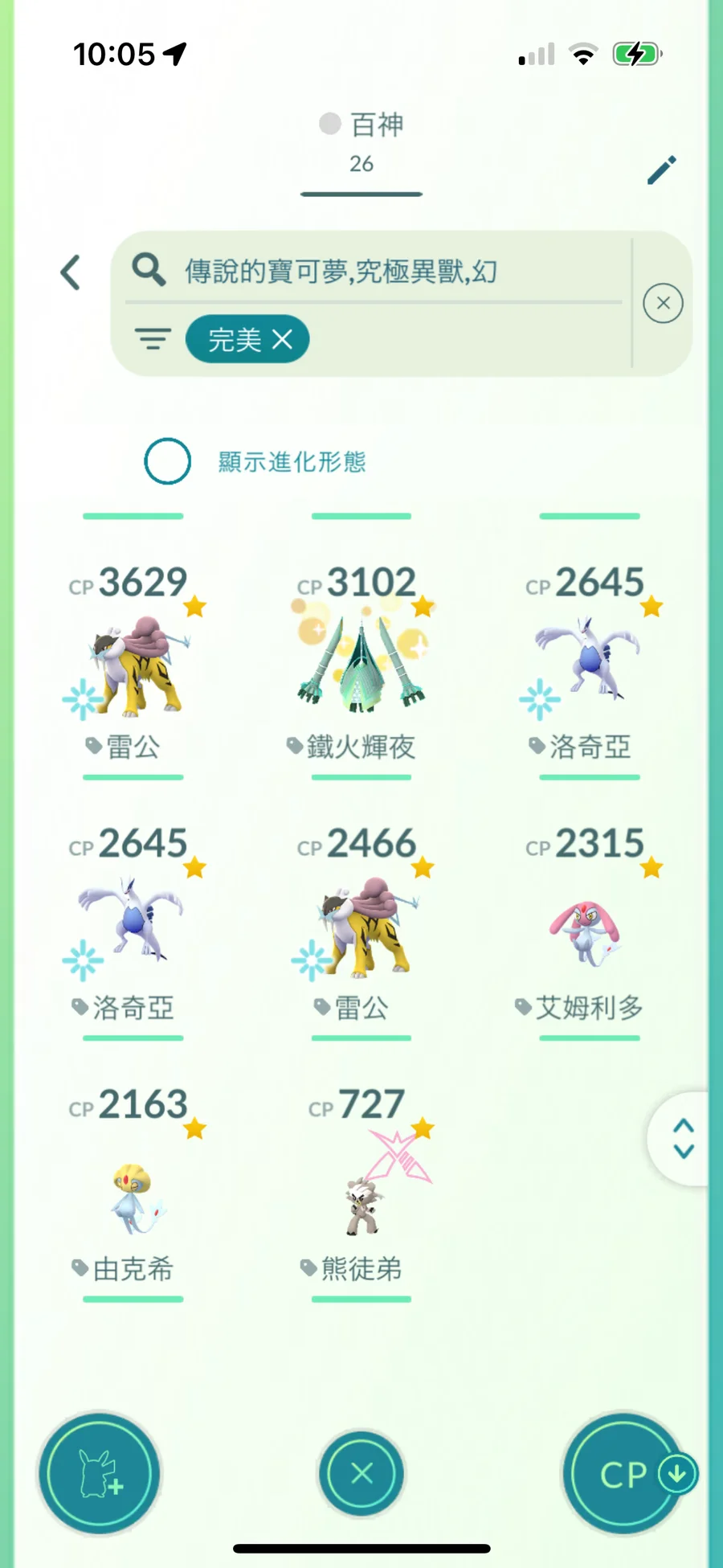This screenshot has width=723, height=1568.
Task: Open the filter options icon
Action: [x=153, y=339]
